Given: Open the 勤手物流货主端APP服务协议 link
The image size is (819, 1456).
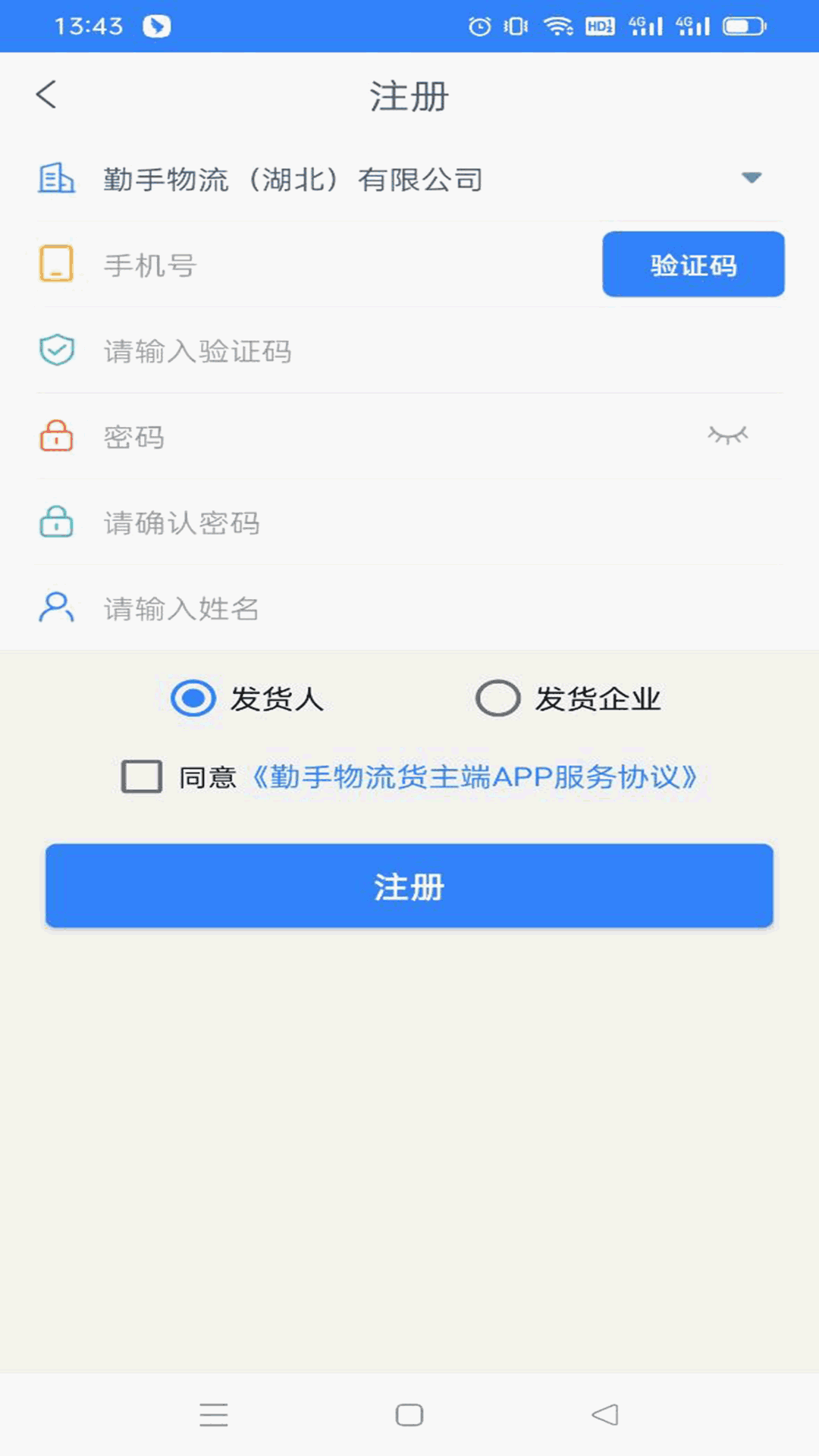Looking at the screenshot, I should pyautogui.click(x=474, y=777).
